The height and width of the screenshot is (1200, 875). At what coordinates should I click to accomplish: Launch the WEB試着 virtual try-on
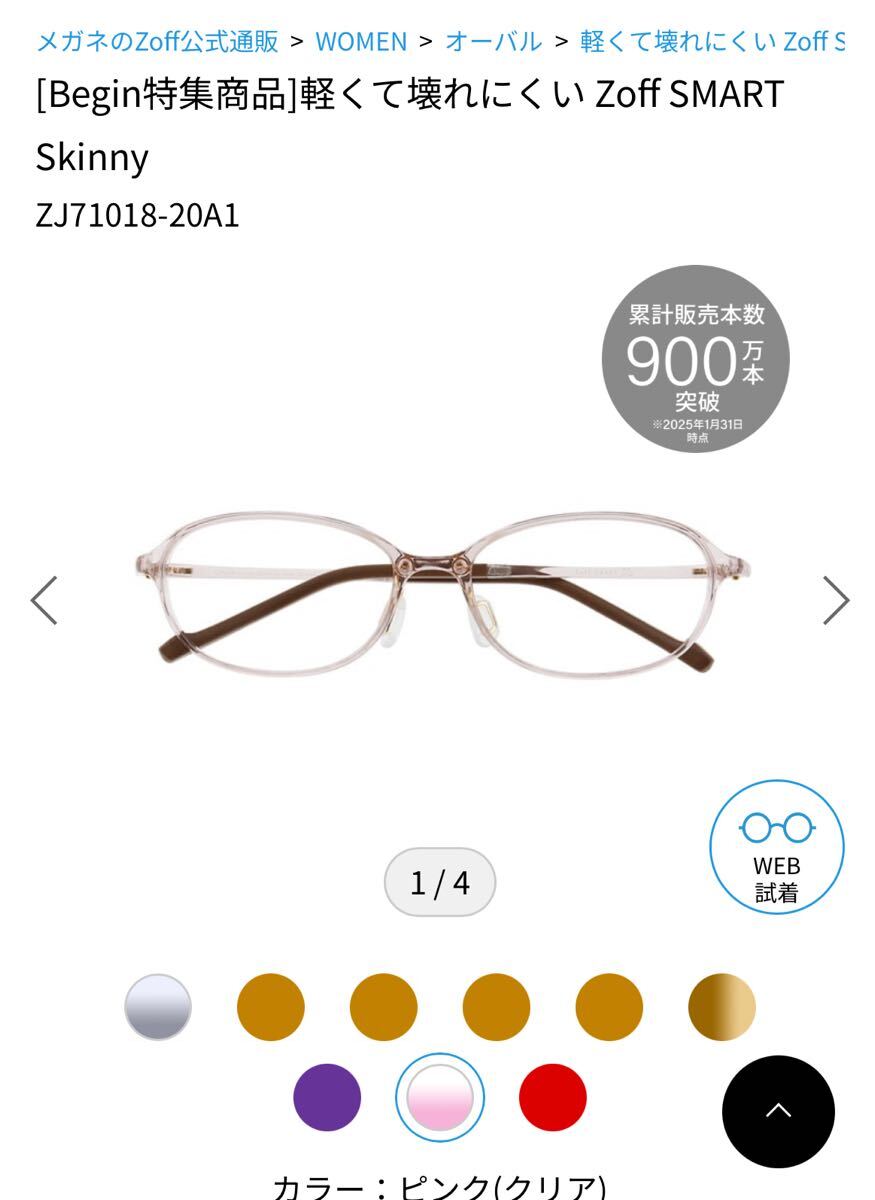pyautogui.click(x=777, y=847)
